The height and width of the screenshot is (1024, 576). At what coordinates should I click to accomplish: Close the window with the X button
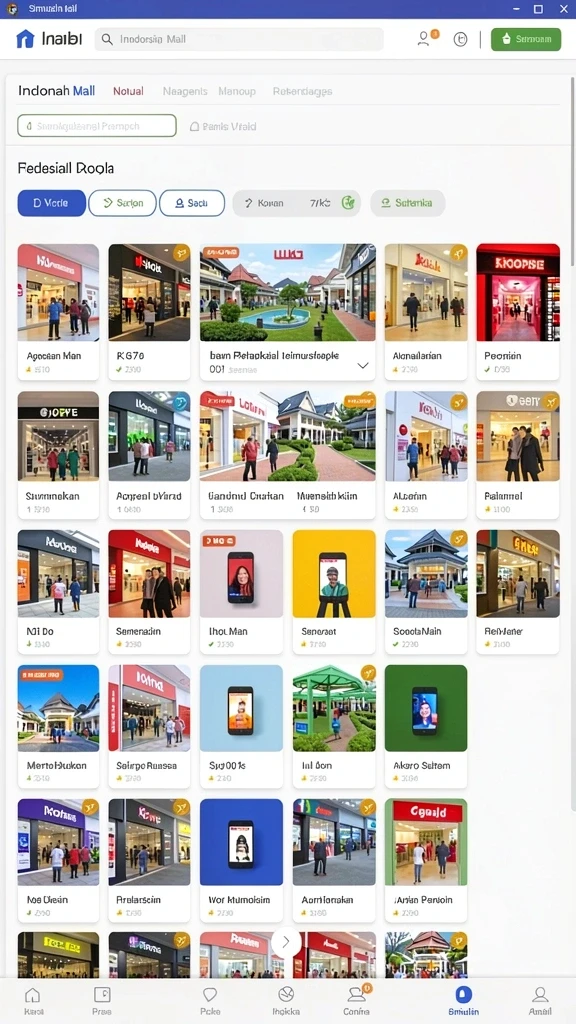click(x=564, y=9)
